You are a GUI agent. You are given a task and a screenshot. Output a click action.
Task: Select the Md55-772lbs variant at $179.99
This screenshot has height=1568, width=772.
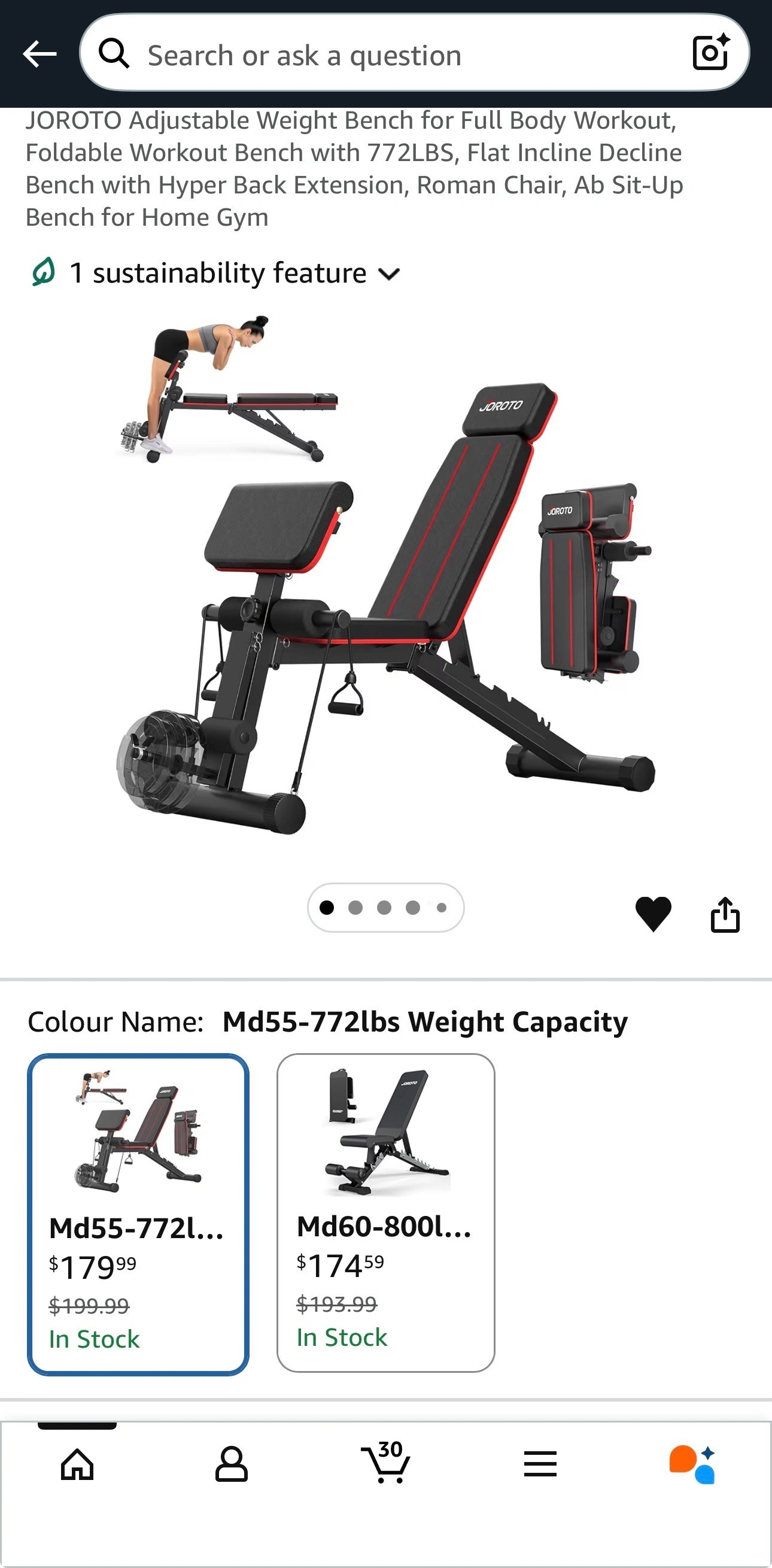[x=138, y=1214]
